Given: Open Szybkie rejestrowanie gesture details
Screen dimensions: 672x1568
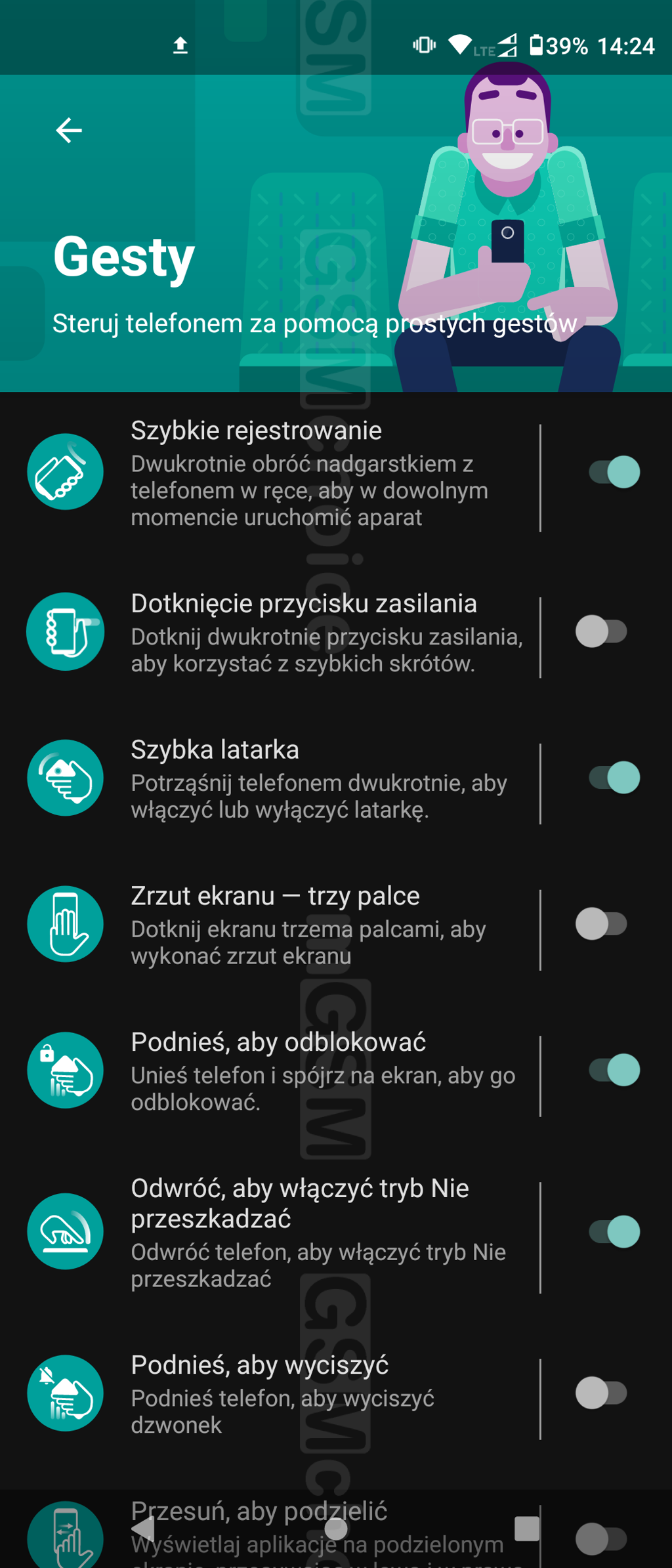Looking at the screenshot, I should click(x=308, y=473).
